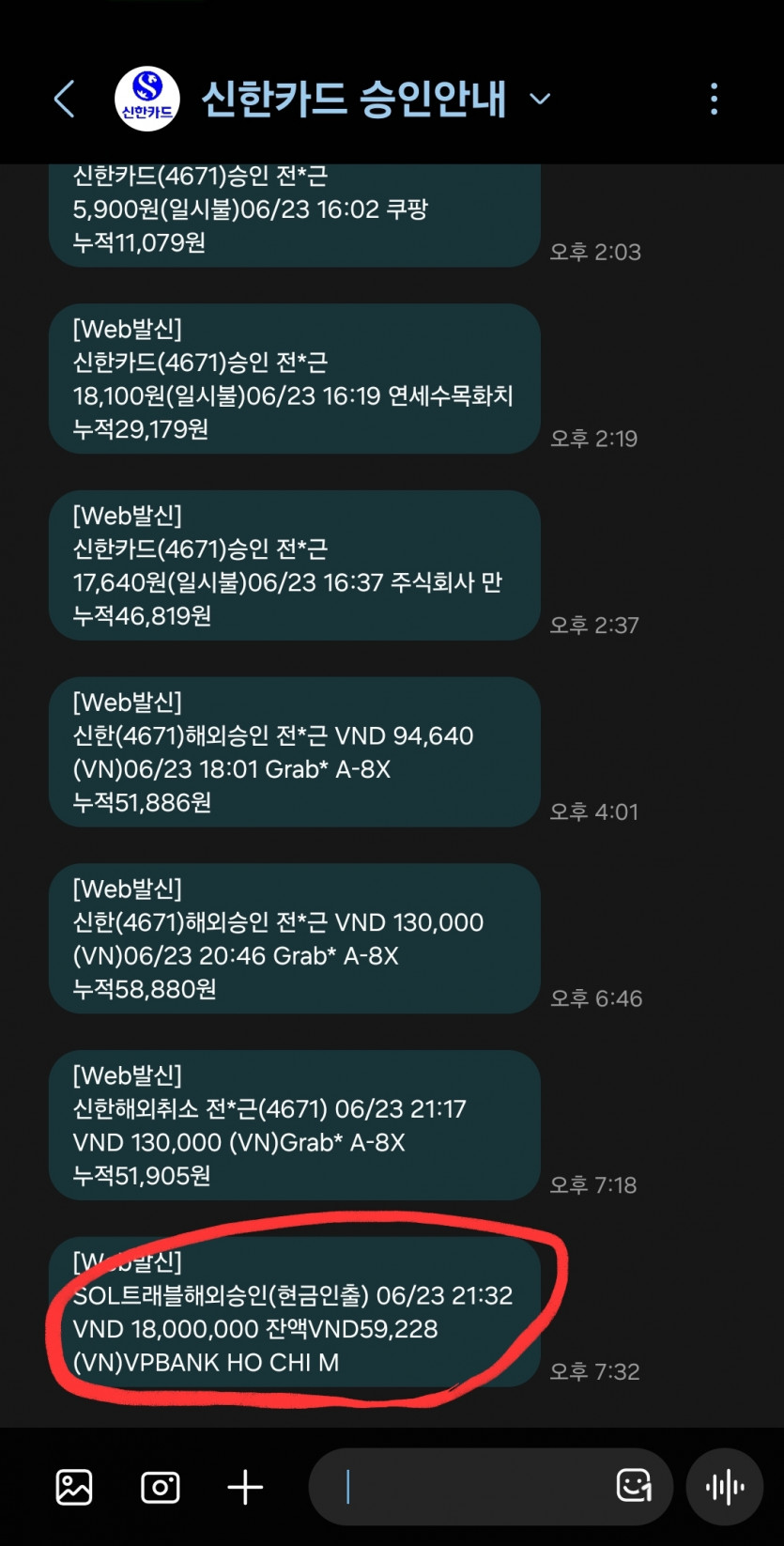Open the message text input field
This screenshot has width=784, height=1546.
(x=469, y=1487)
